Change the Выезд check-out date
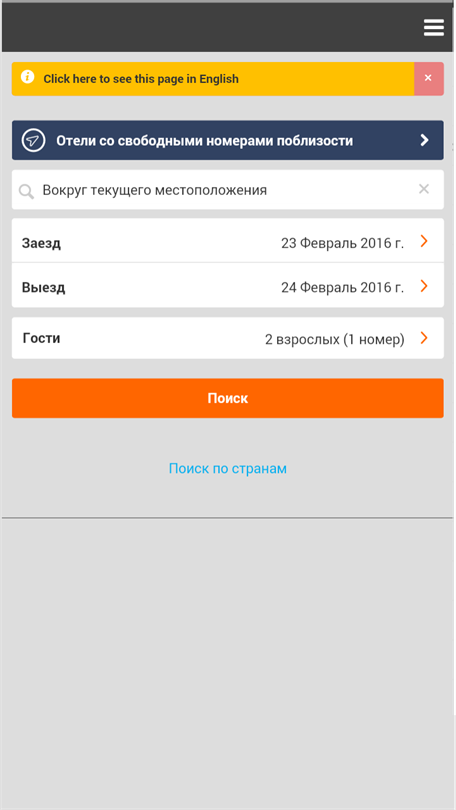Screen dimensions: 456x810 228,285
